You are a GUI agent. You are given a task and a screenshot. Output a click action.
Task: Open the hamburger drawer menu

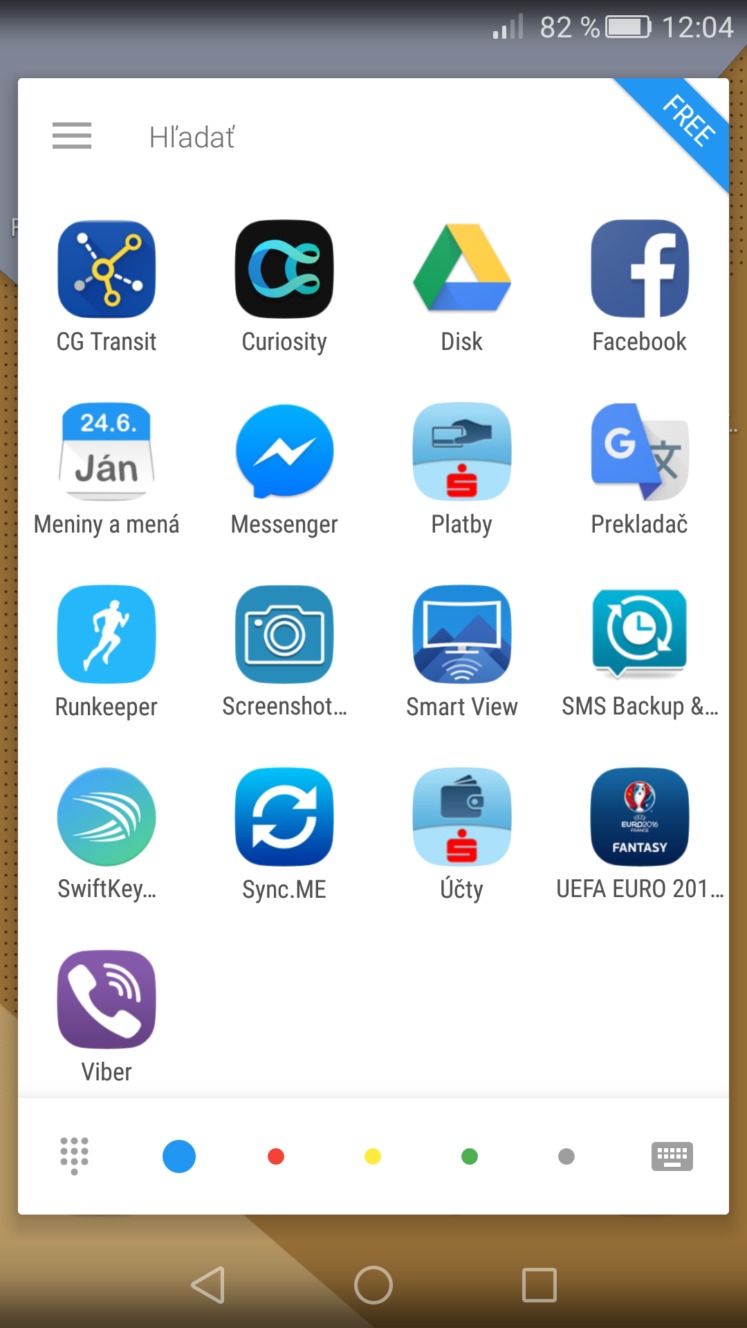[72, 136]
